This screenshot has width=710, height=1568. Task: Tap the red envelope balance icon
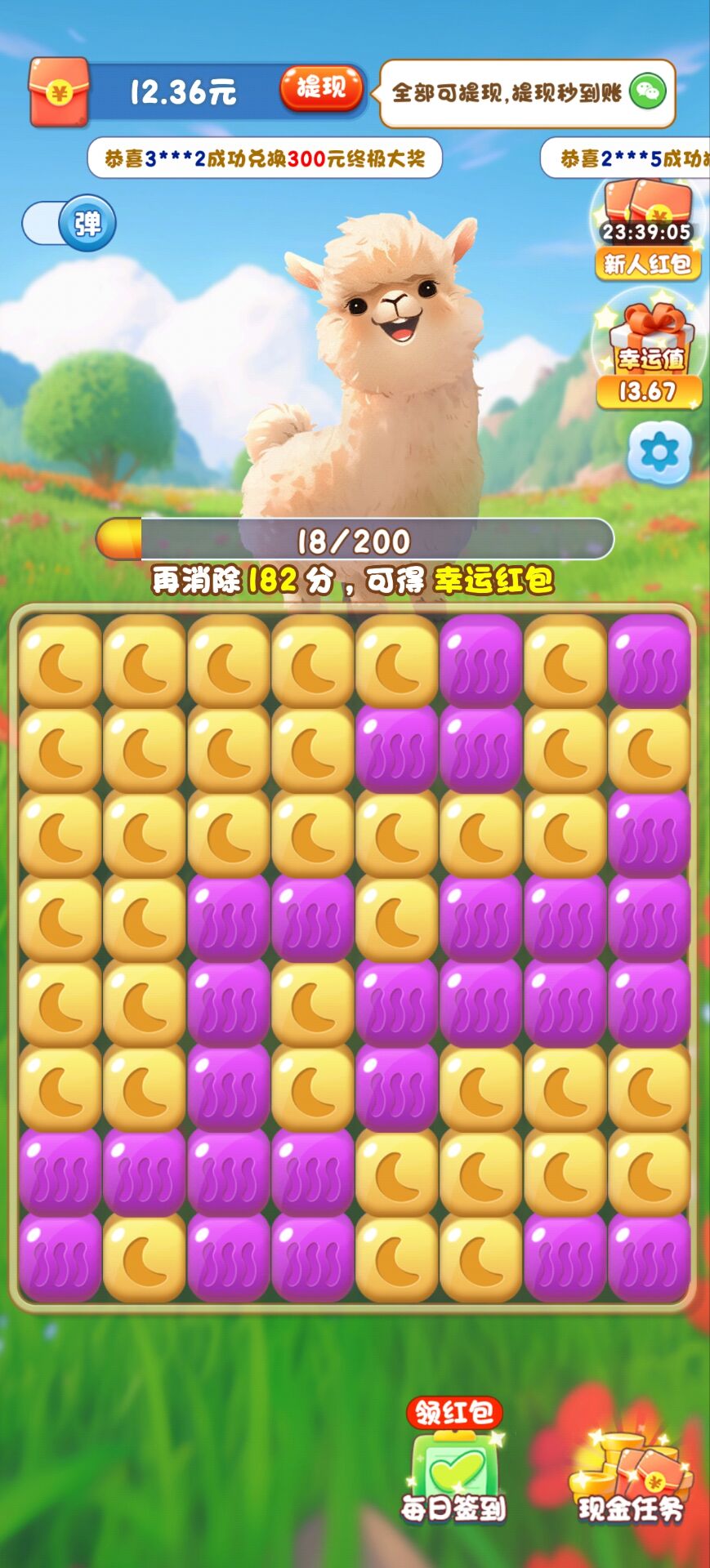pos(59,92)
